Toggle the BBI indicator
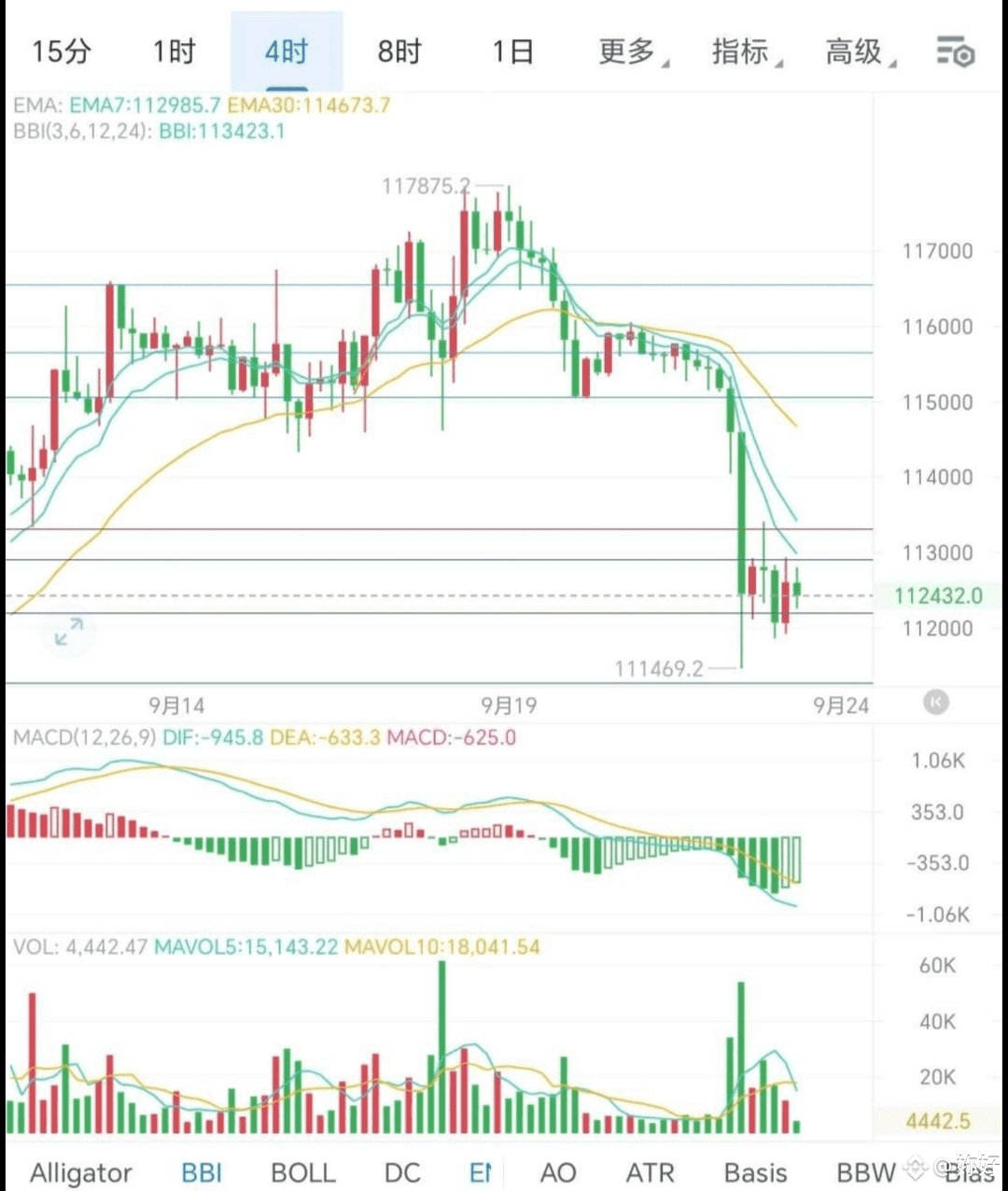The height and width of the screenshot is (1191, 1008). (x=202, y=1172)
